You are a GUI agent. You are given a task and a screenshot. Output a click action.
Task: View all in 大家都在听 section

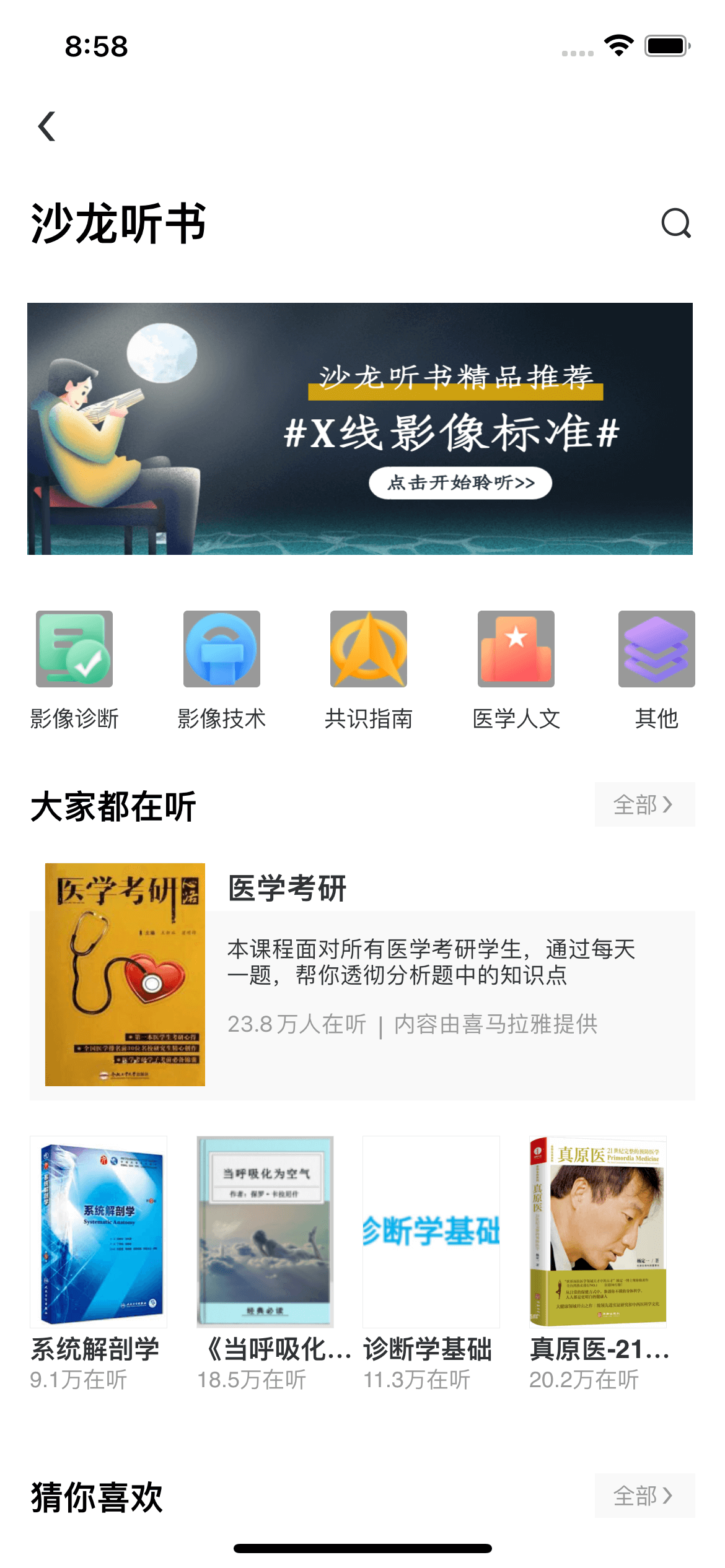pos(644,804)
